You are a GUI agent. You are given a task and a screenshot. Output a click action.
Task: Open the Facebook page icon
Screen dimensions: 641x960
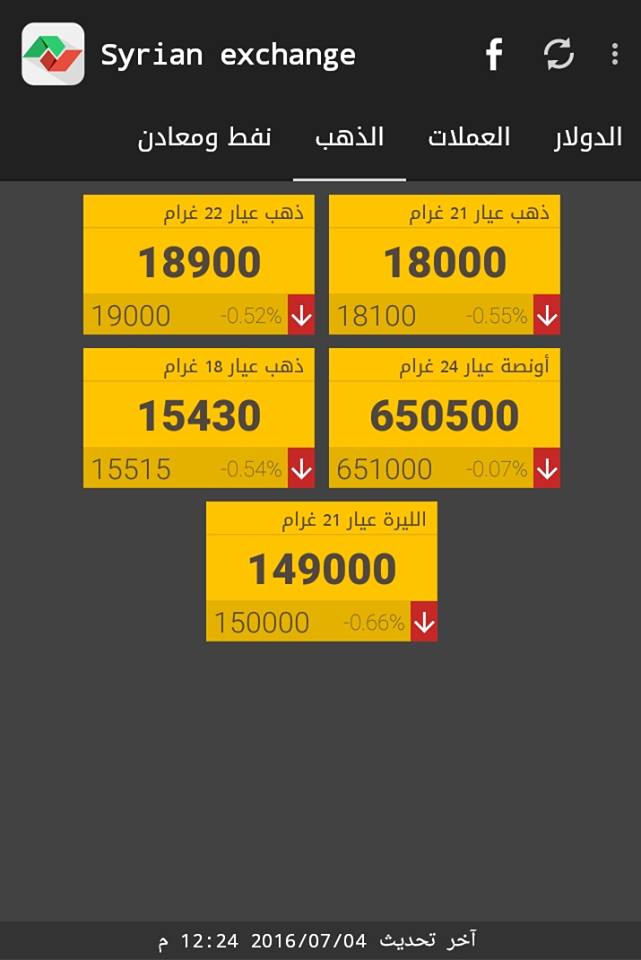494,54
